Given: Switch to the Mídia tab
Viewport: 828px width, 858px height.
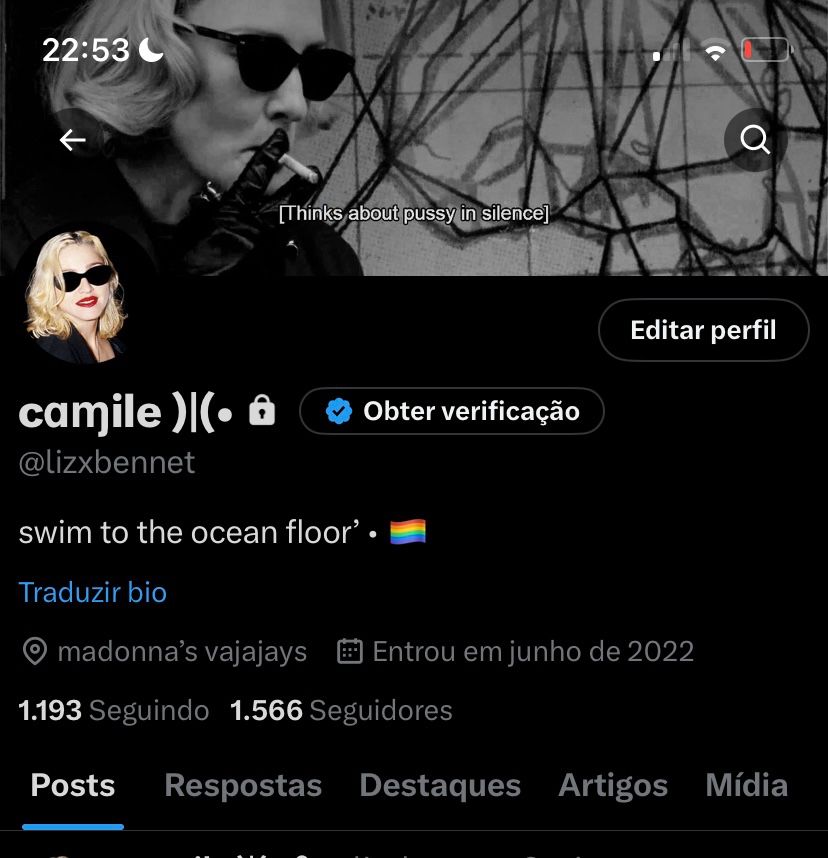Looking at the screenshot, I should [746, 785].
